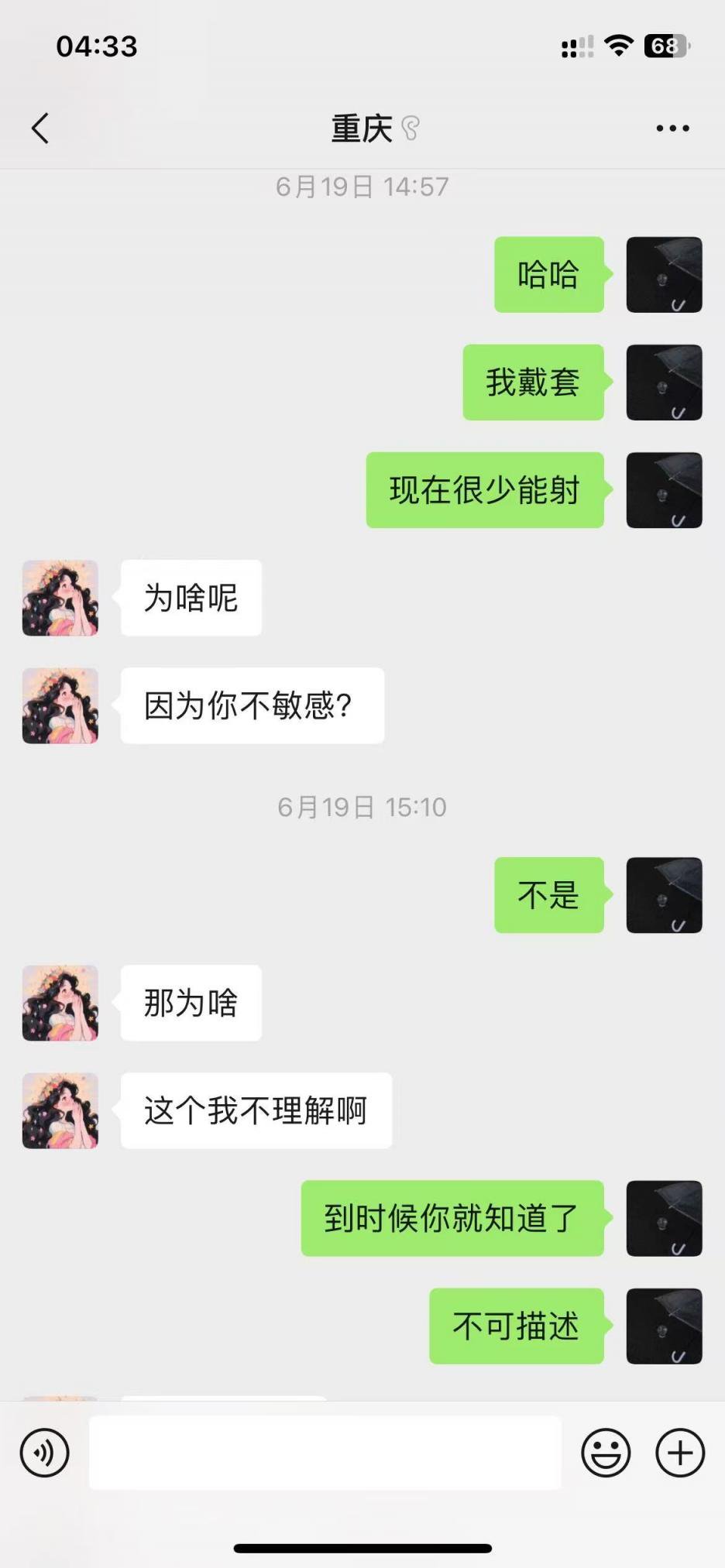Open contact avatar beside 为啥呢
This screenshot has width=725, height=1568.
(60, 598)
